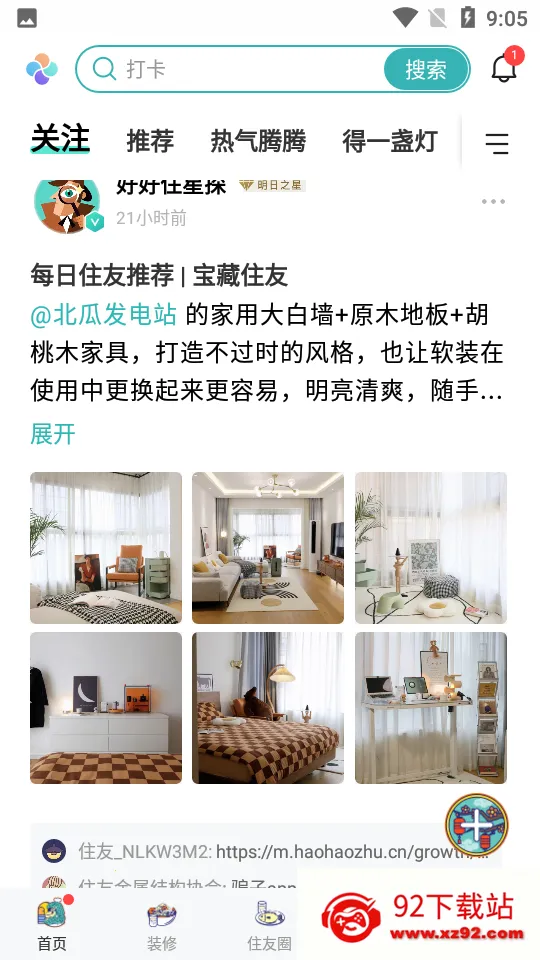Open the photo with the orange armchair
This screenshot has width=540, height=960.
106,548
